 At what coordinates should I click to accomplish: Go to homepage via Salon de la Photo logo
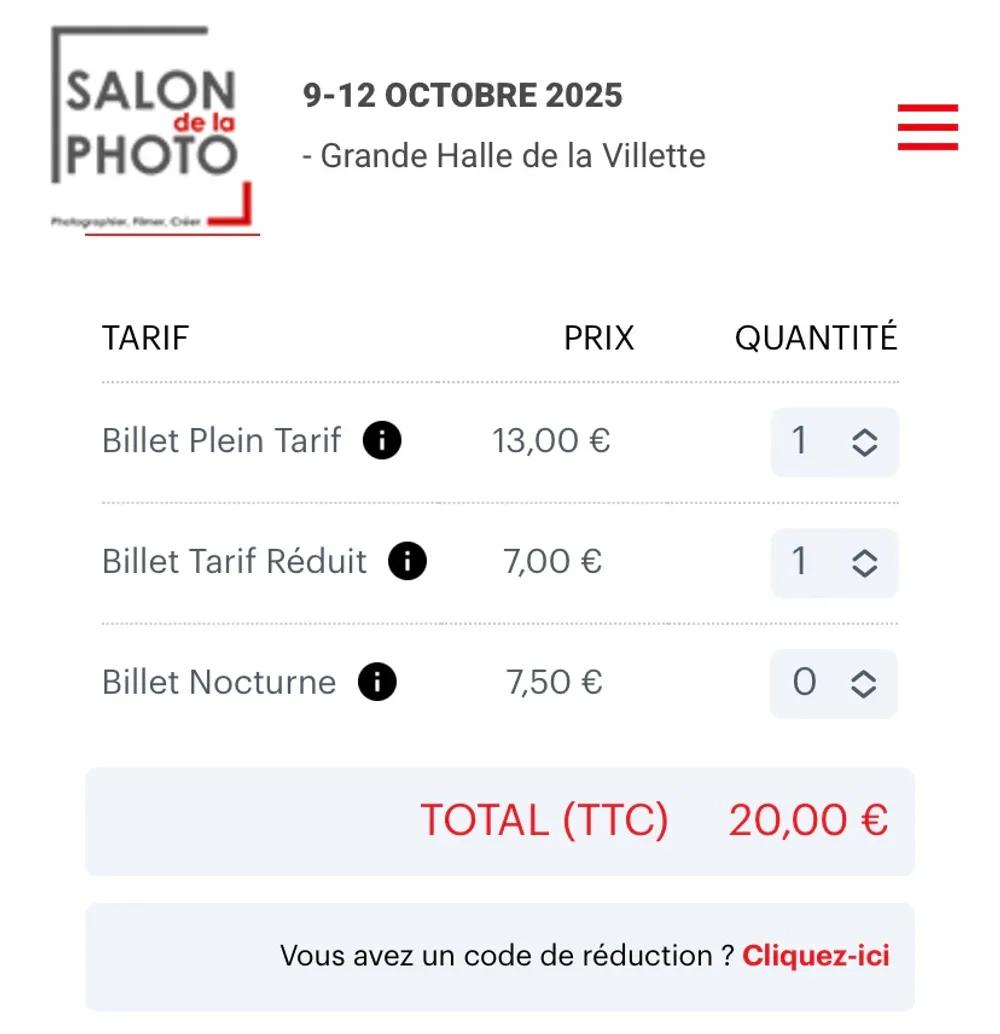click(x=152, y=128)
